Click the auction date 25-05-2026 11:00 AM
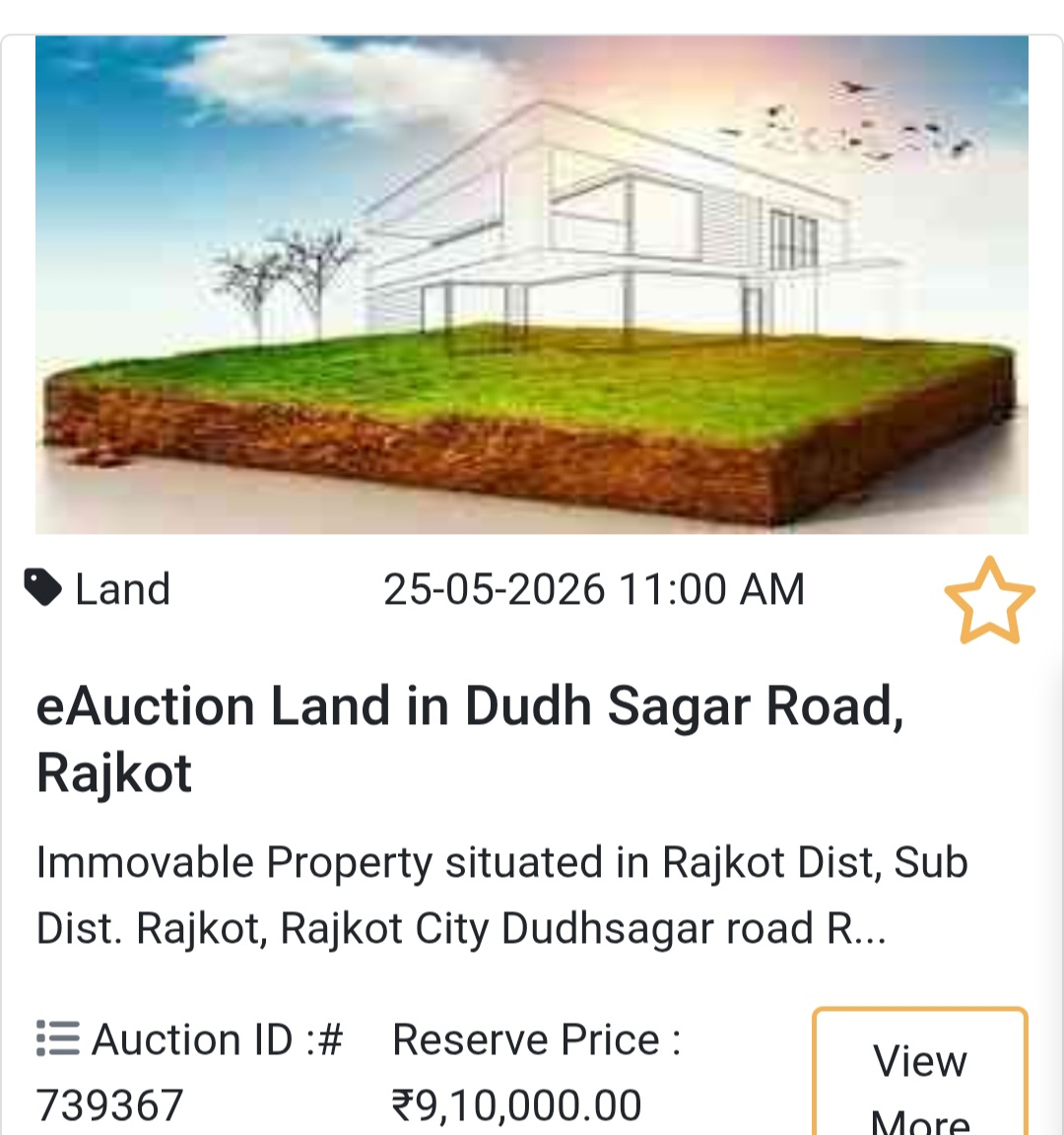Image resolution: width=1064 pixels, height=1135 pixels. [595, 587]
